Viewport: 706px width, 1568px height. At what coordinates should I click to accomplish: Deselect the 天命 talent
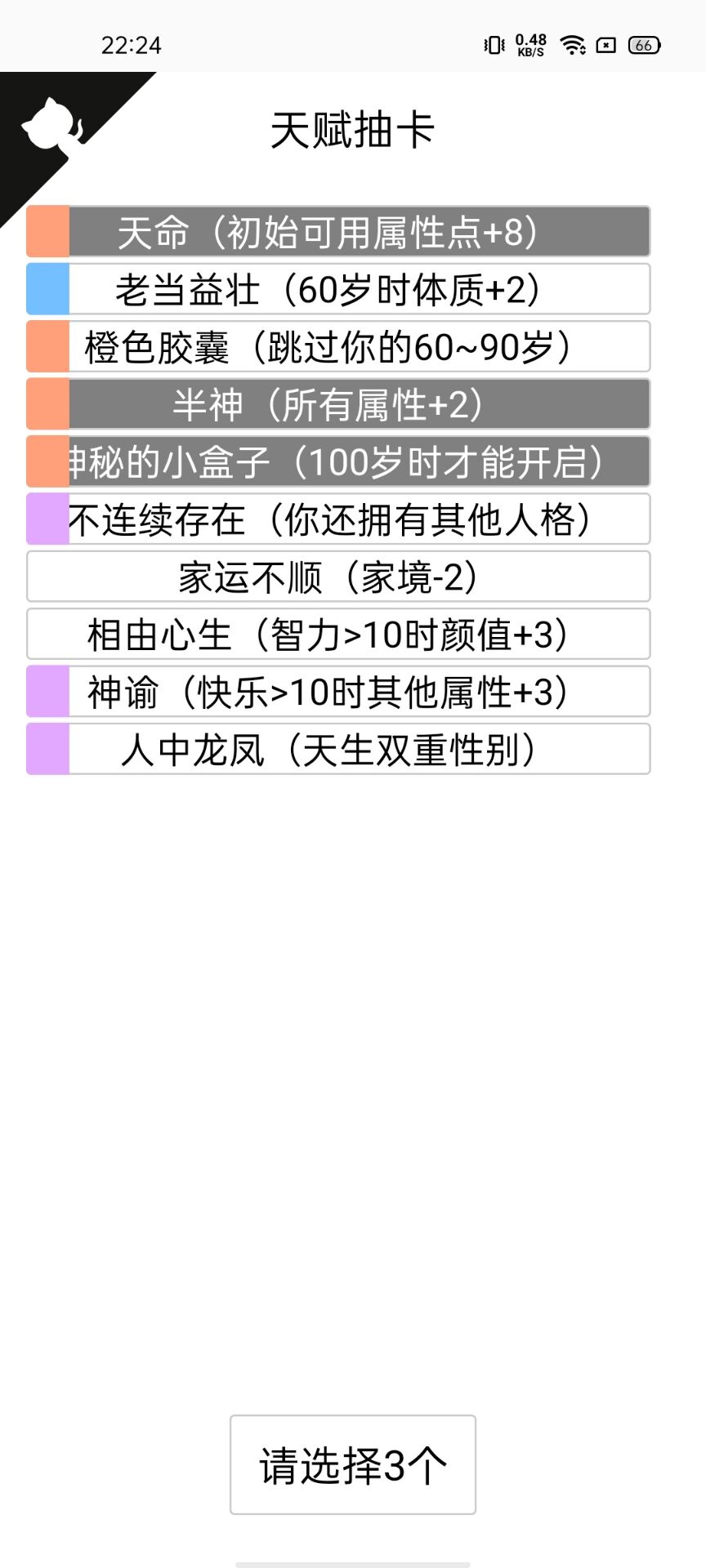tap(338, 232)
